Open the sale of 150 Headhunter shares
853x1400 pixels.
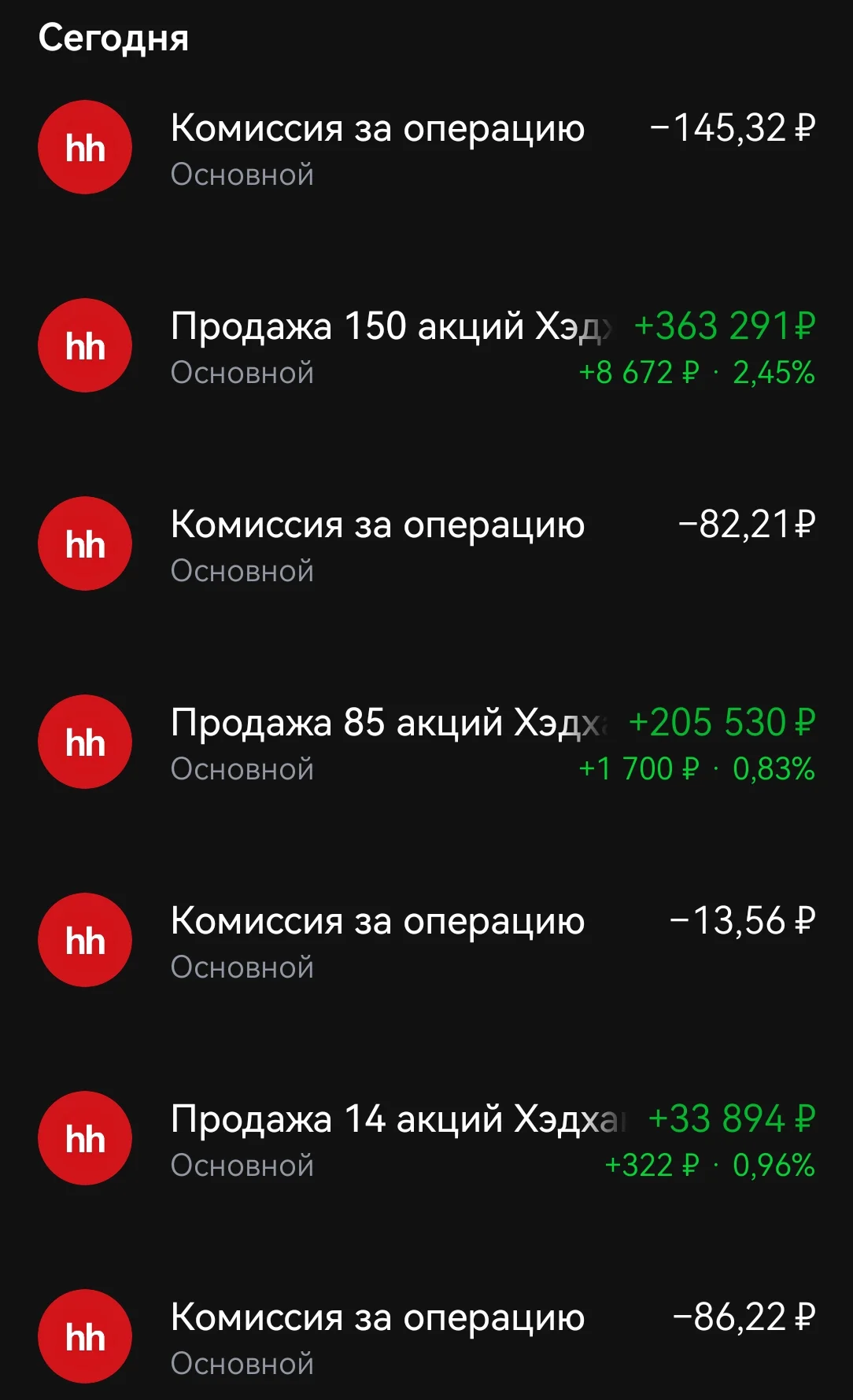click(427, 346)
